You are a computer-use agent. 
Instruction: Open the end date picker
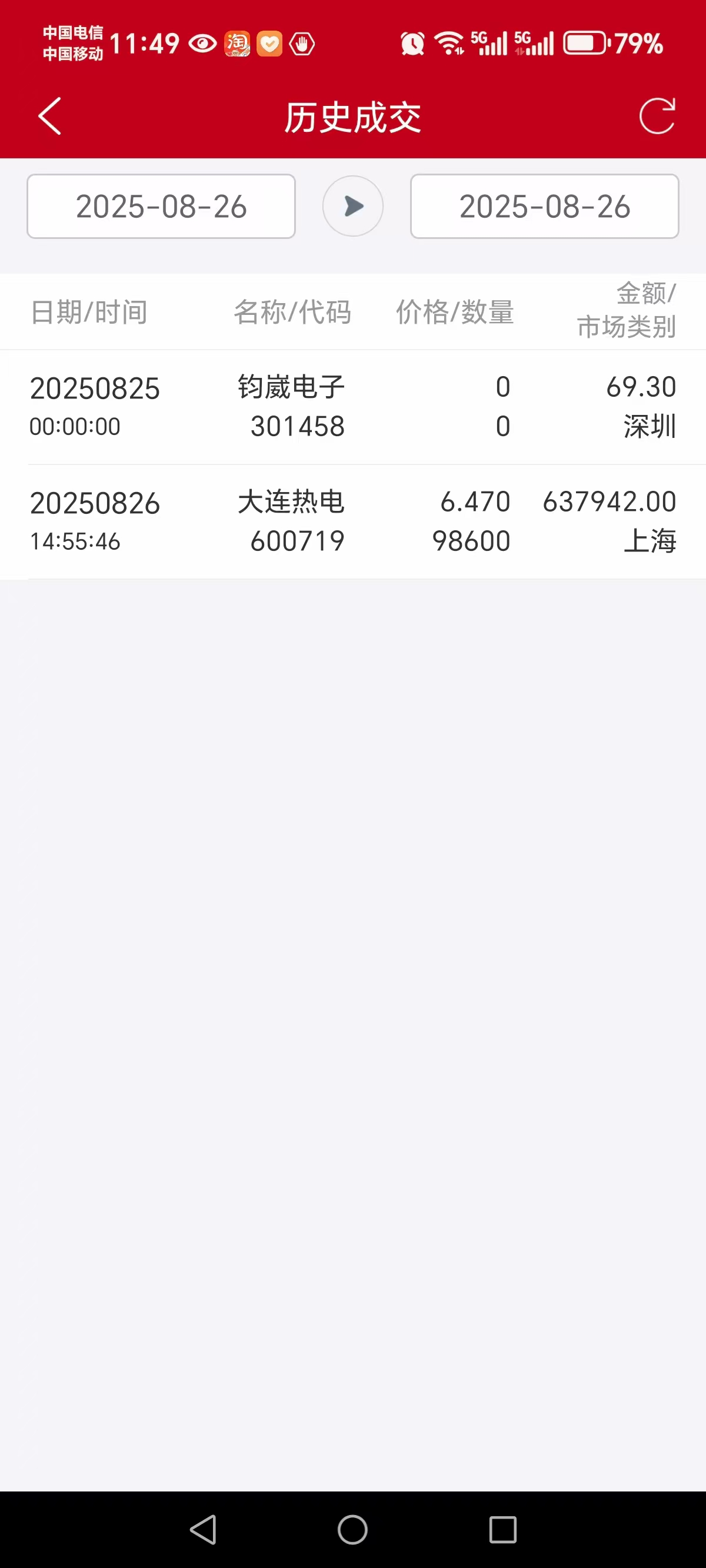[545, 207]
